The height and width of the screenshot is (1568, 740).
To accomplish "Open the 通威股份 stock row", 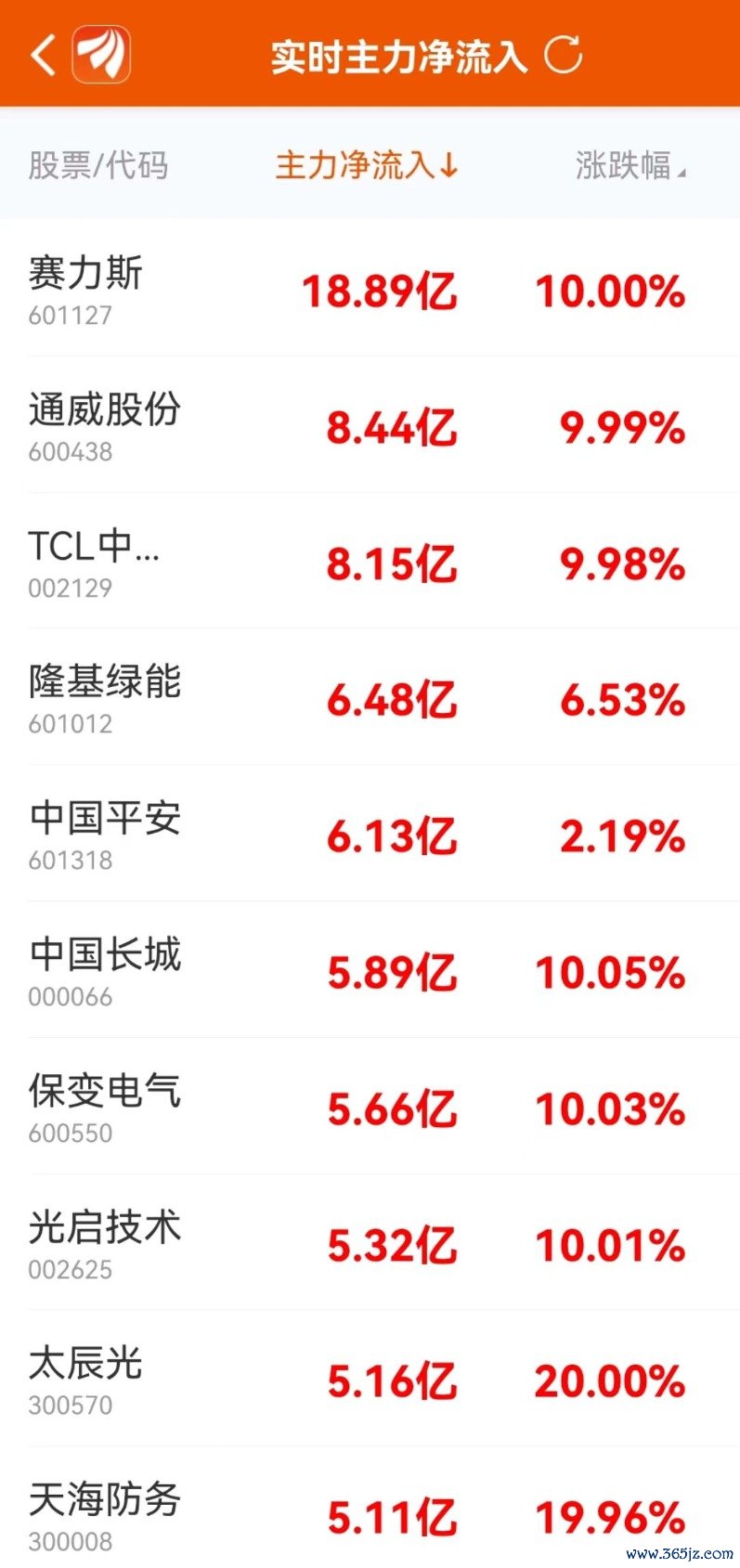I will pos(370,425).
